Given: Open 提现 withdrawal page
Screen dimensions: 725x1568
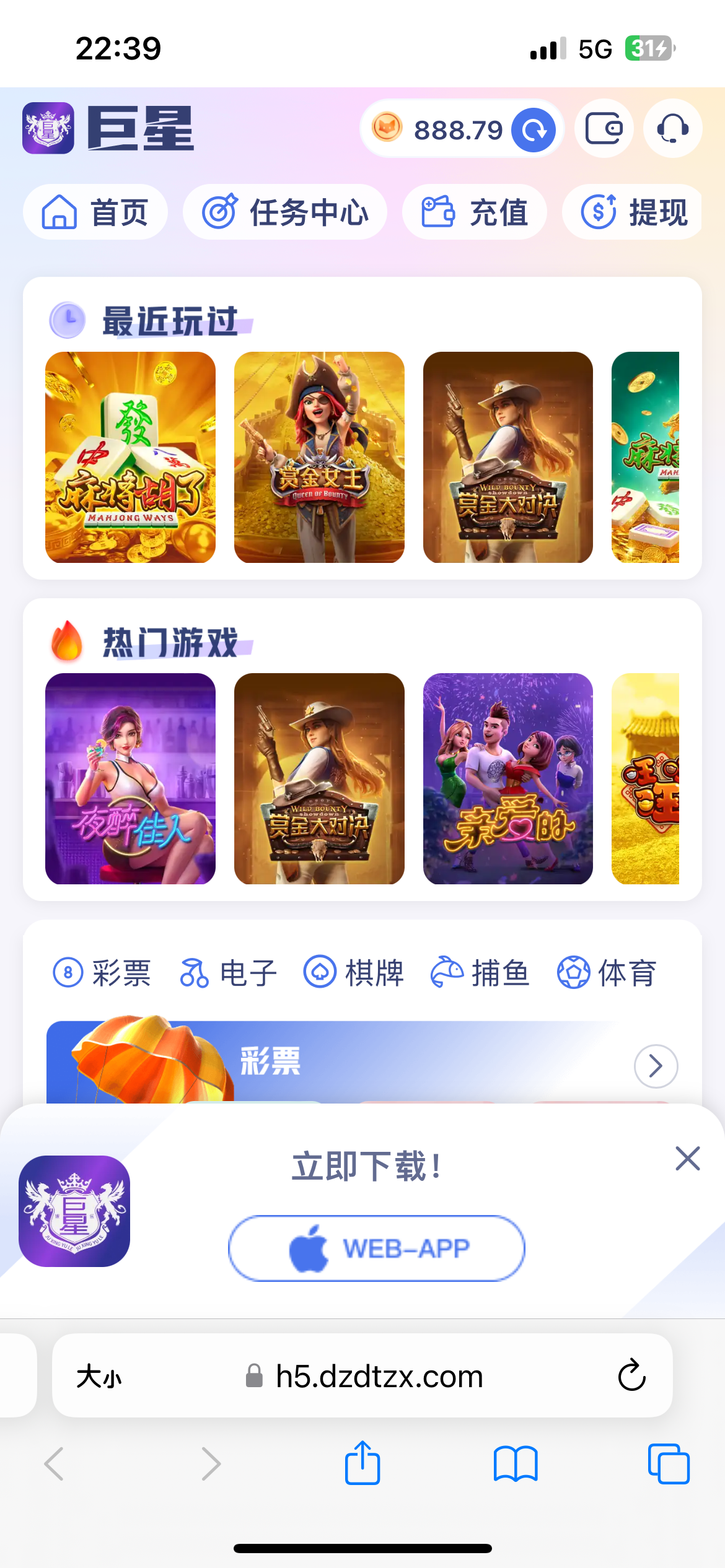Looking at the screenshot, I should pyautogui.click(x=633, y=212).
